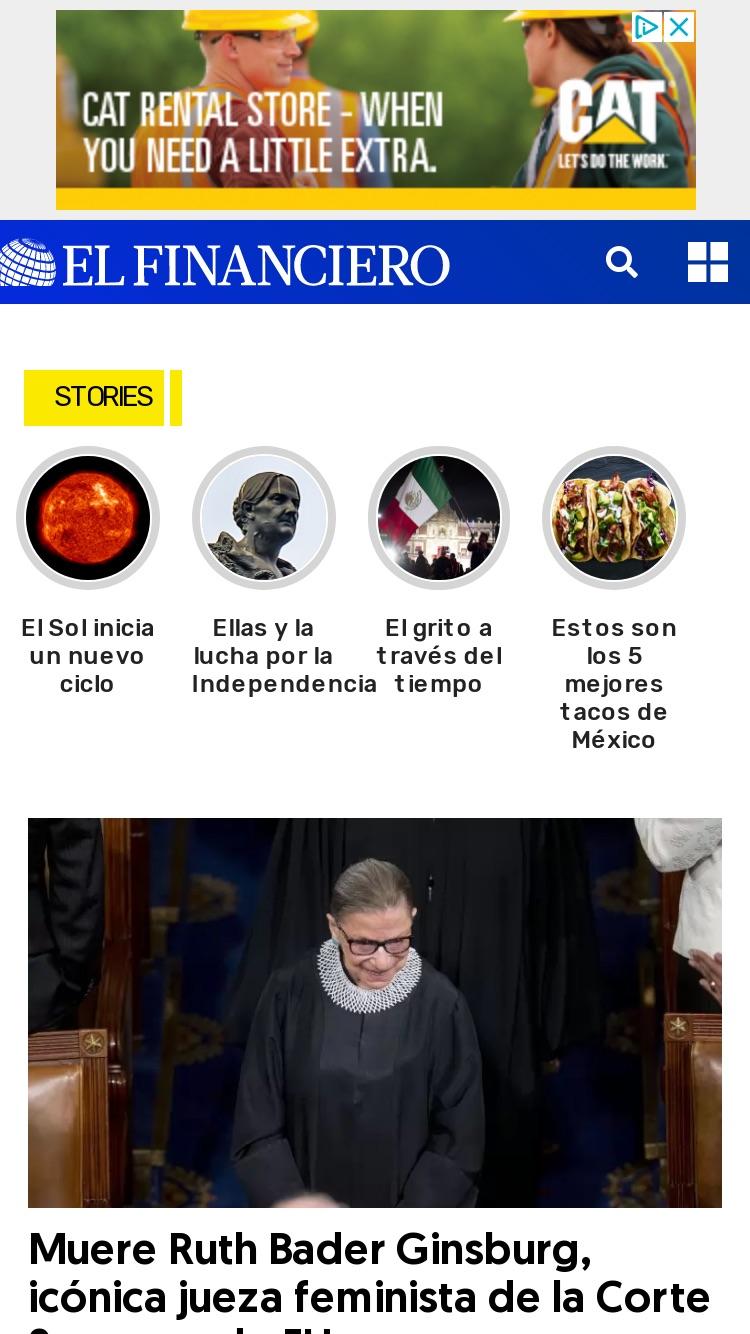Open the CAT Rental Store banner ad
Viewport: 750px width, 1334px height.
376,110
